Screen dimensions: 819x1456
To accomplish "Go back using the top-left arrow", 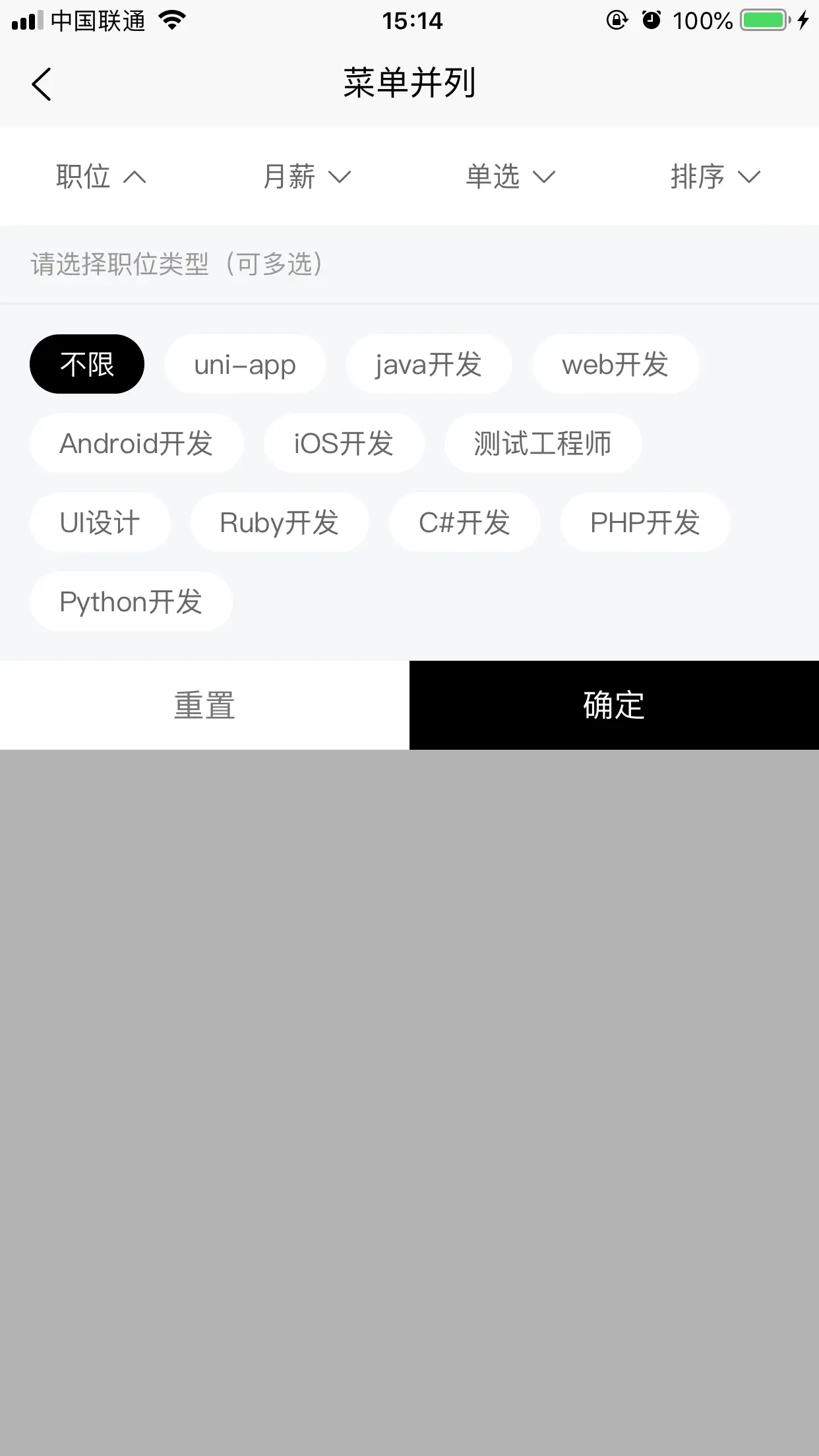I will coord(42,84).
